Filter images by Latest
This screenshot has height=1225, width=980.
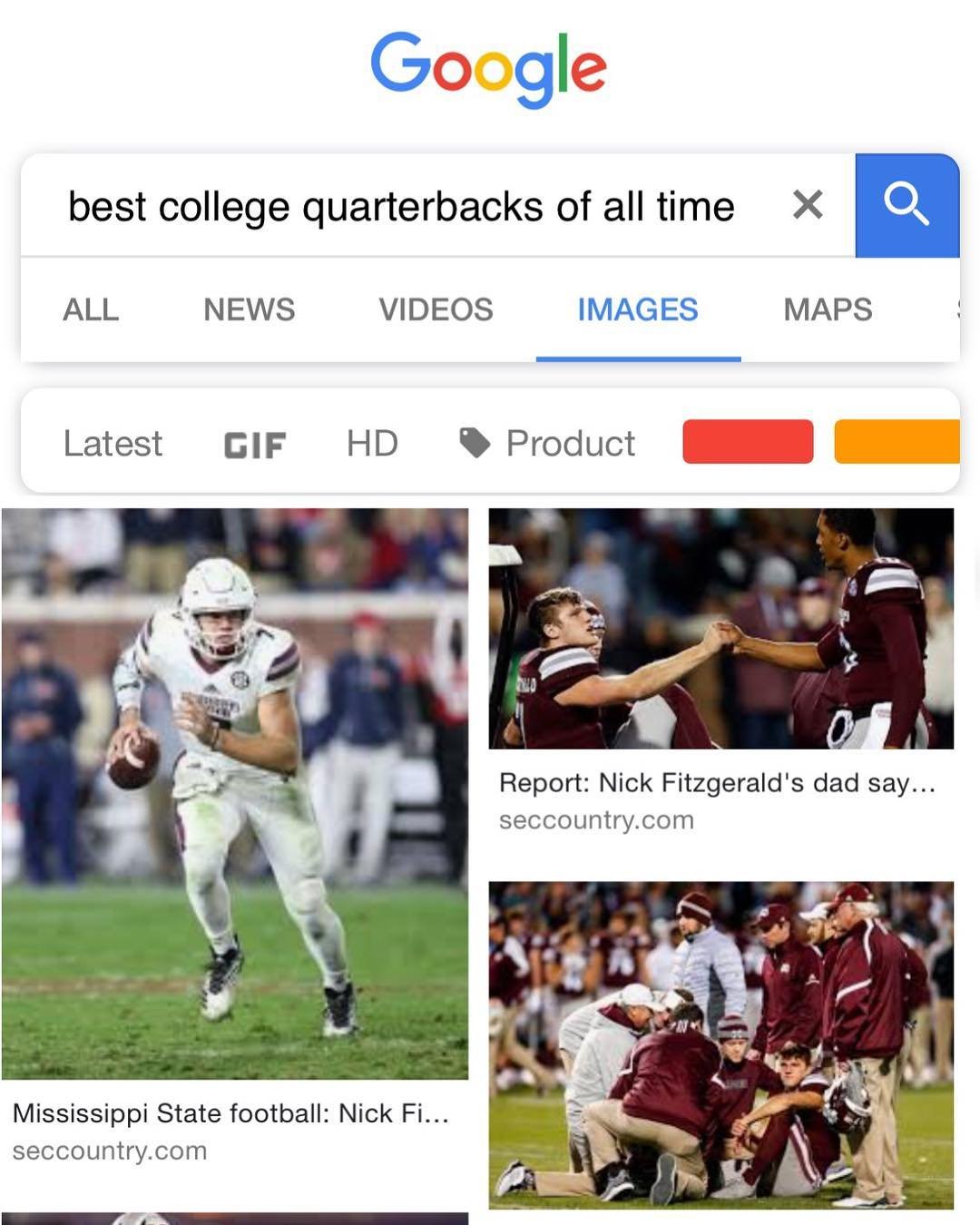pyautogui.click(x=113, y=444)
